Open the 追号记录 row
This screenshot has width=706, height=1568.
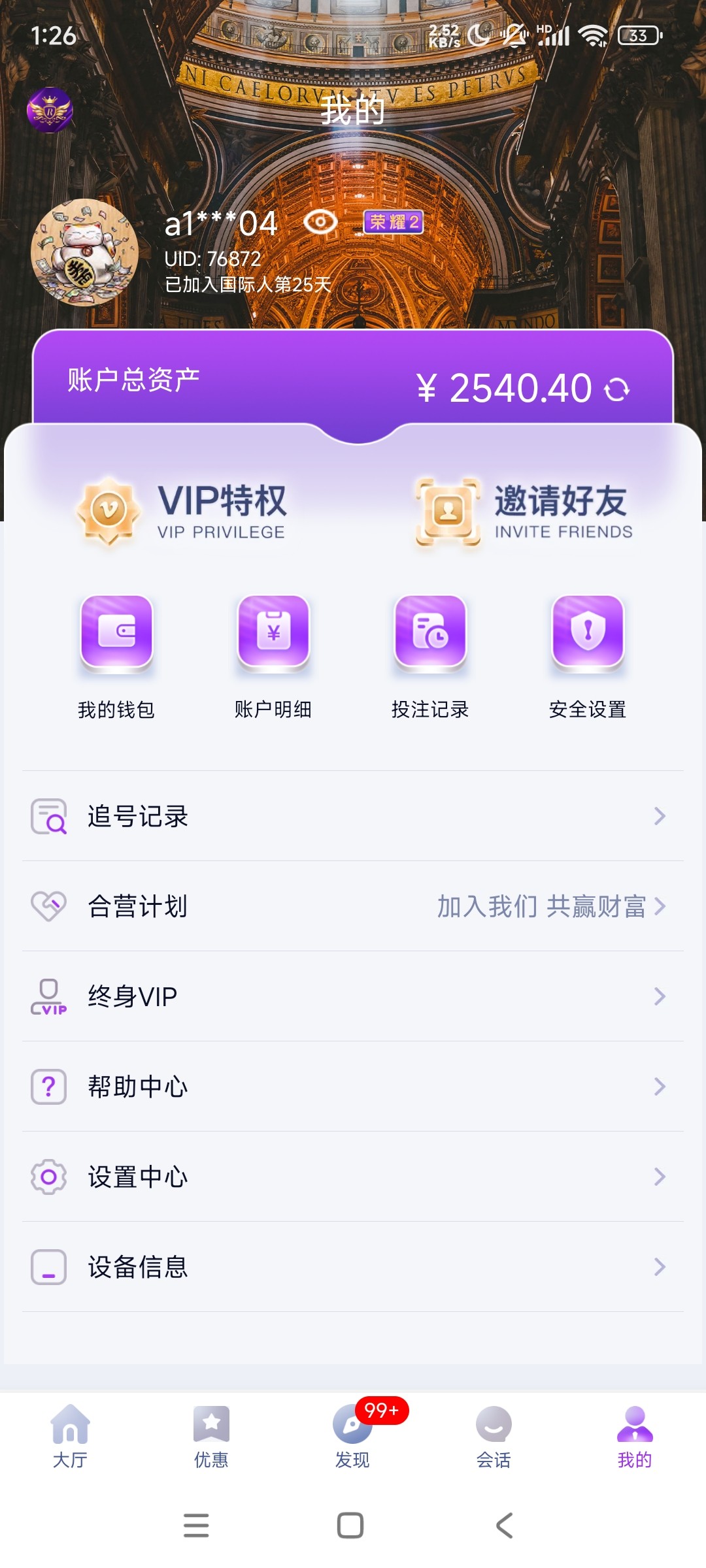click(x=353, y=816)
